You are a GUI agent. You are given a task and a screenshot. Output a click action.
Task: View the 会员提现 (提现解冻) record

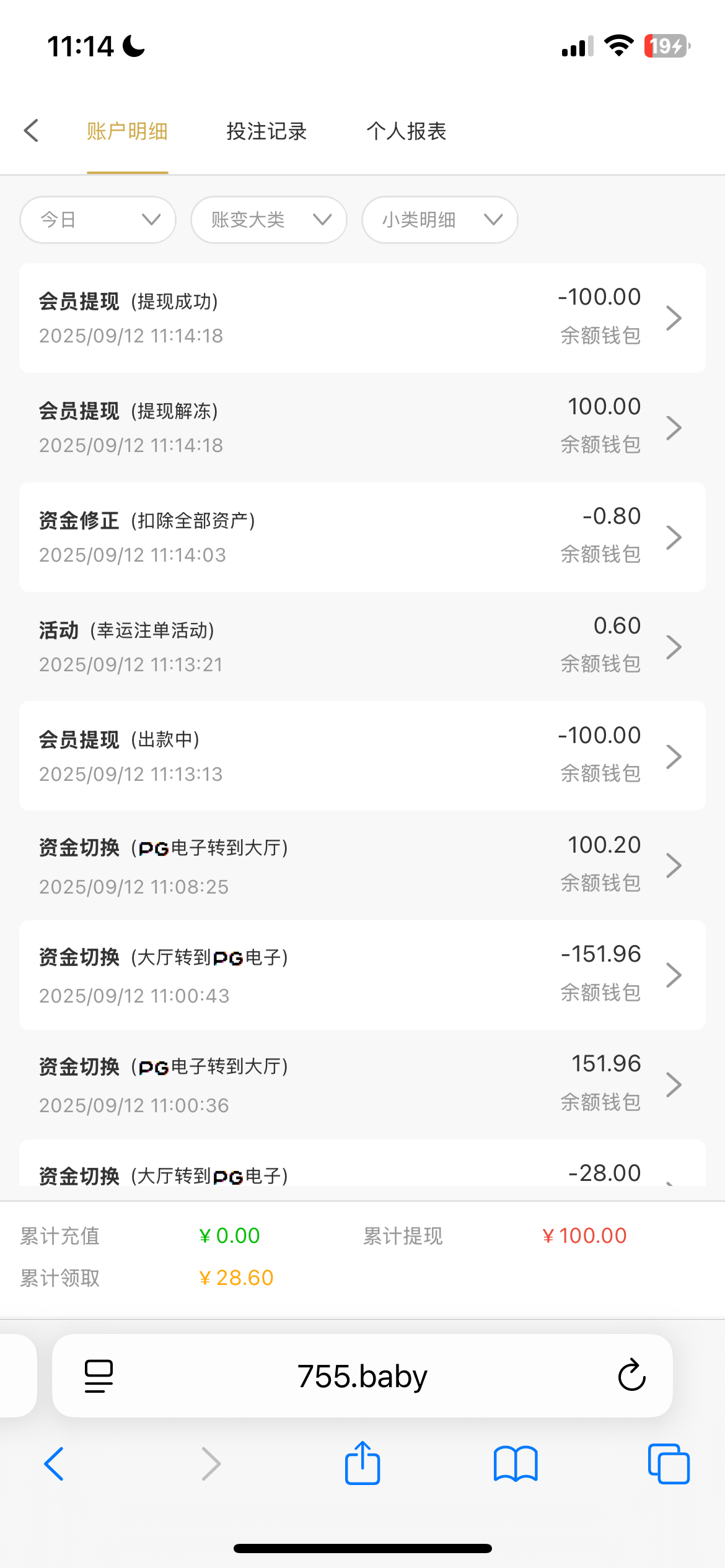[362, 428]
